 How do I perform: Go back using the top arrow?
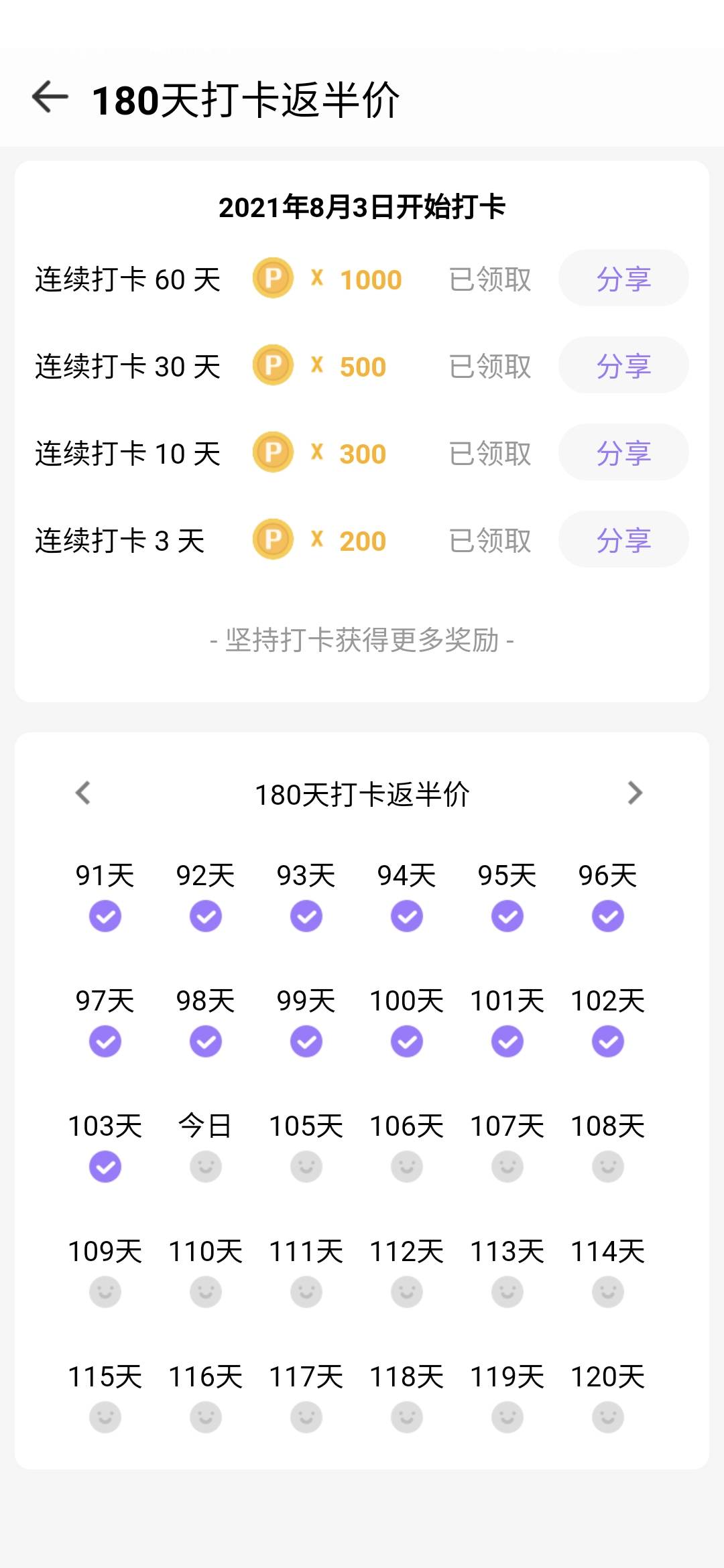50,98
